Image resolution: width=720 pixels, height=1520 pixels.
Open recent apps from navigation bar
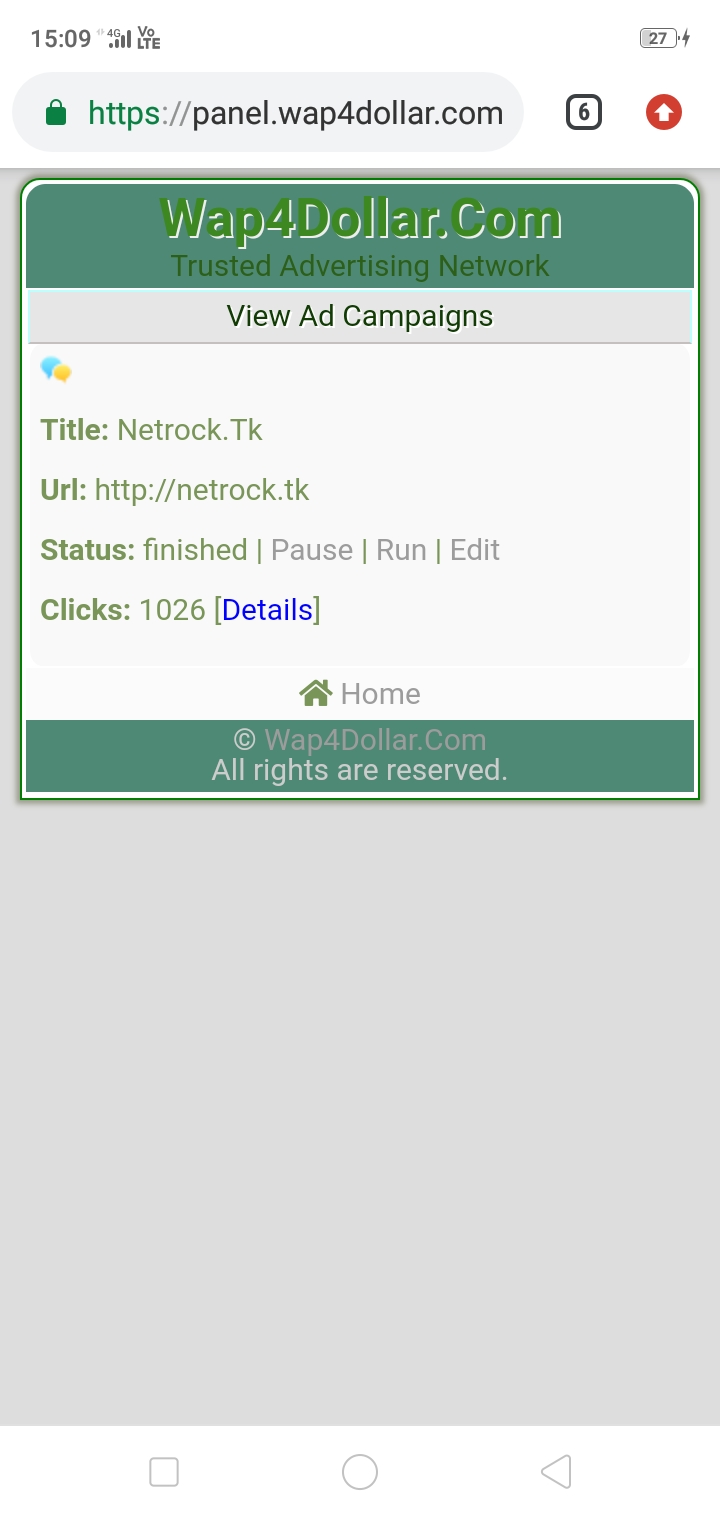coord(164,1472)
